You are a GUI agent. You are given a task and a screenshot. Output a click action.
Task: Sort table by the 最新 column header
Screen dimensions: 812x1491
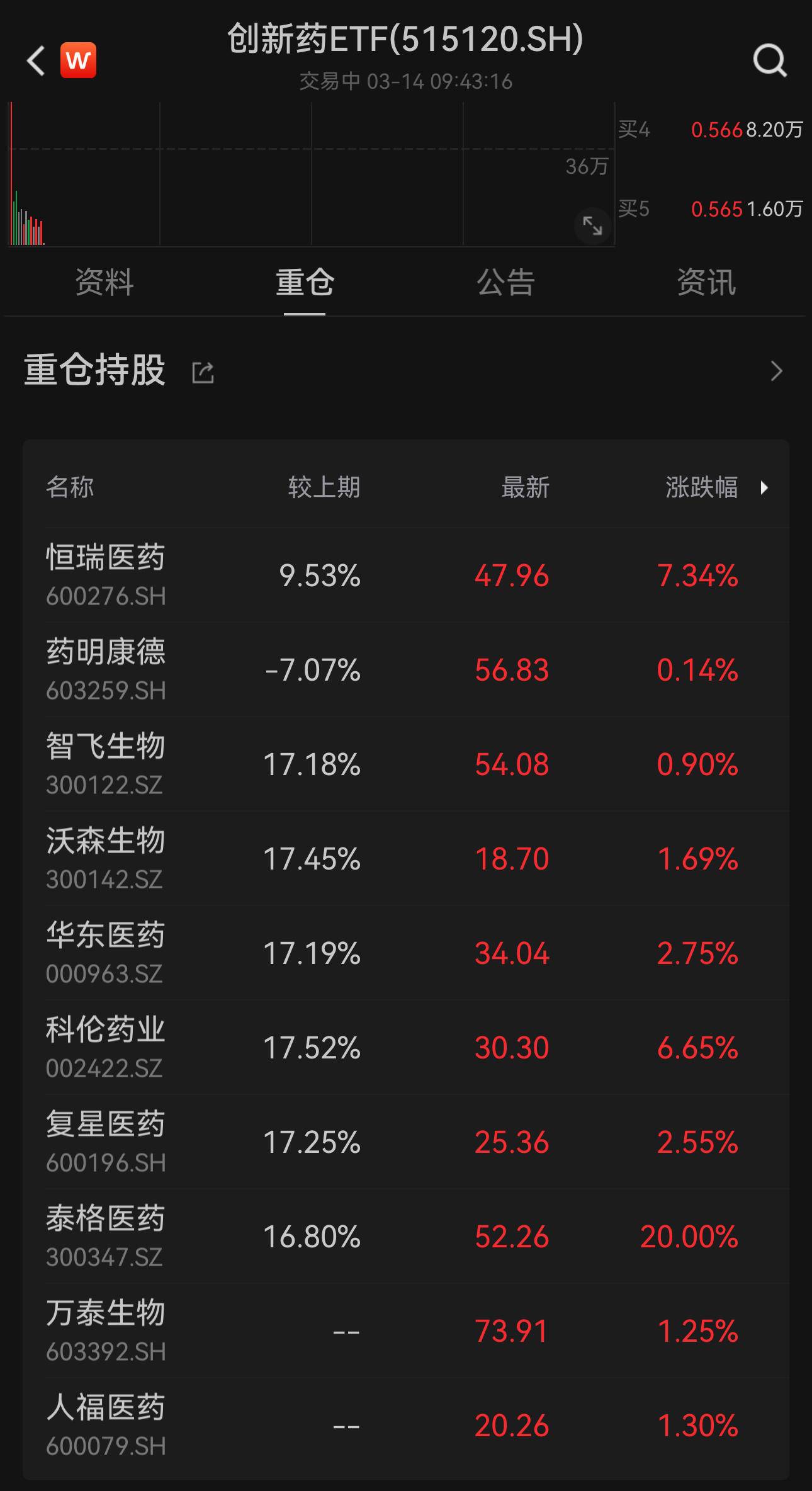pos(526,488)
